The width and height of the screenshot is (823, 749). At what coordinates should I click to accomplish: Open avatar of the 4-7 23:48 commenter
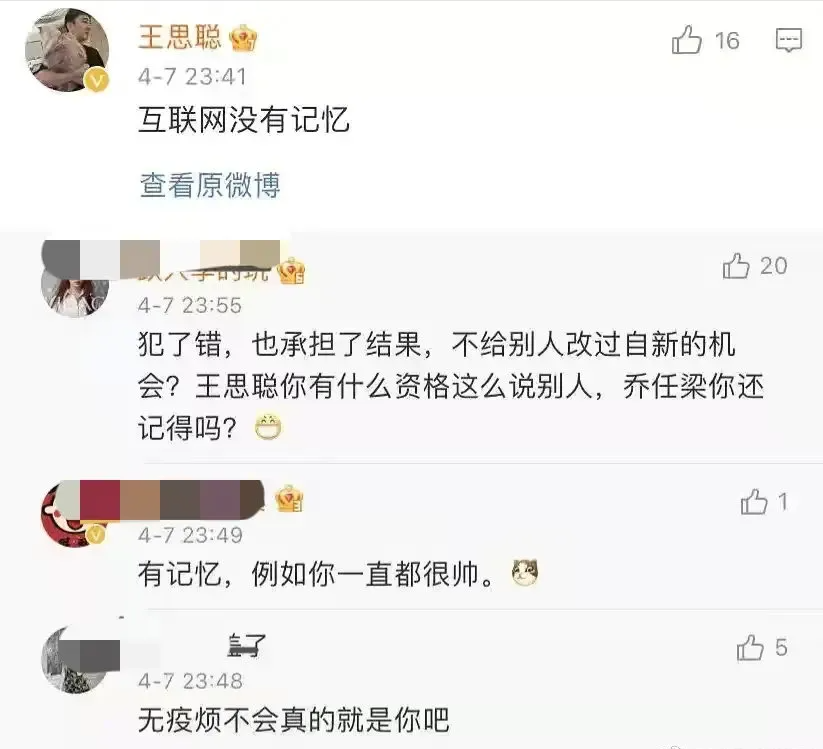pyautogui.click(x=74, y=660)
